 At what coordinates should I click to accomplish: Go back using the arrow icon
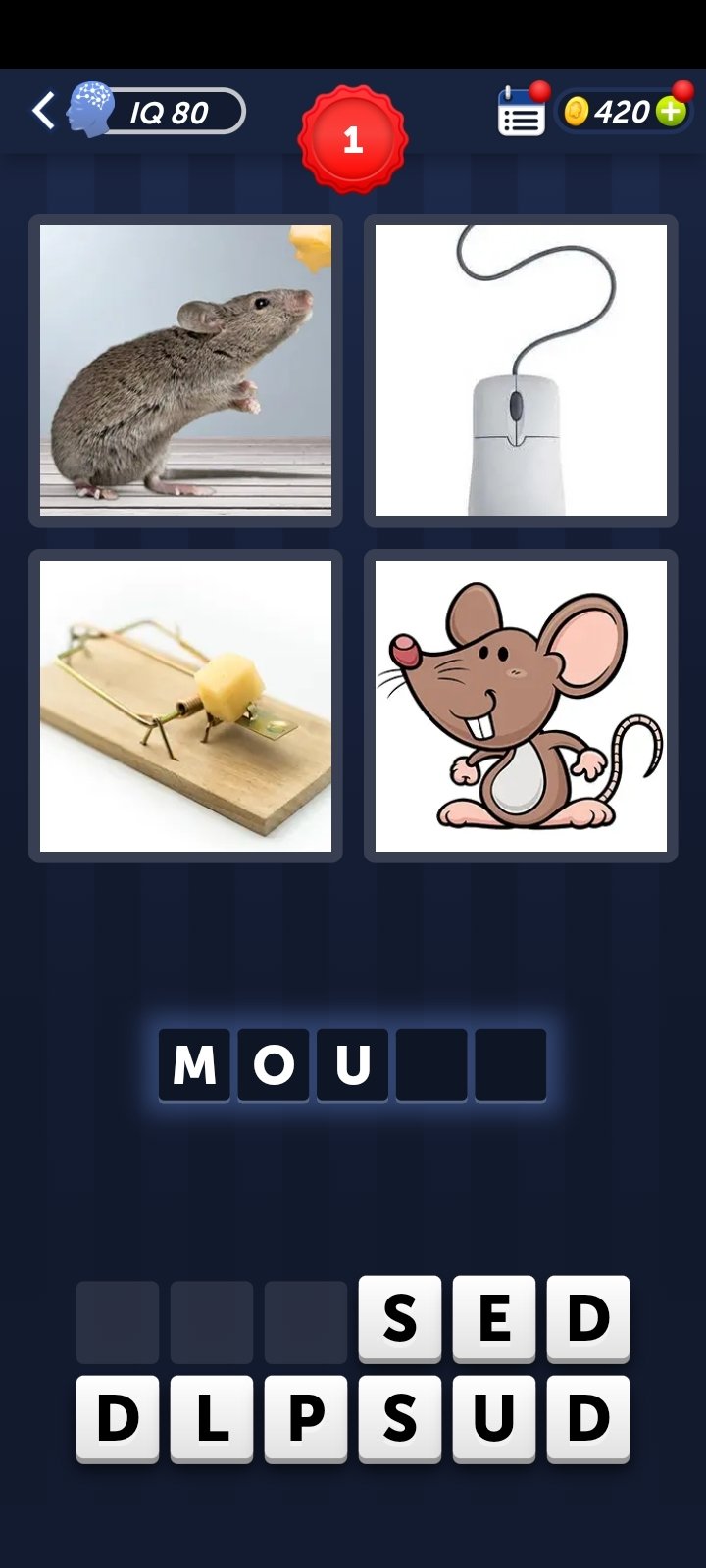coord(43,111)
